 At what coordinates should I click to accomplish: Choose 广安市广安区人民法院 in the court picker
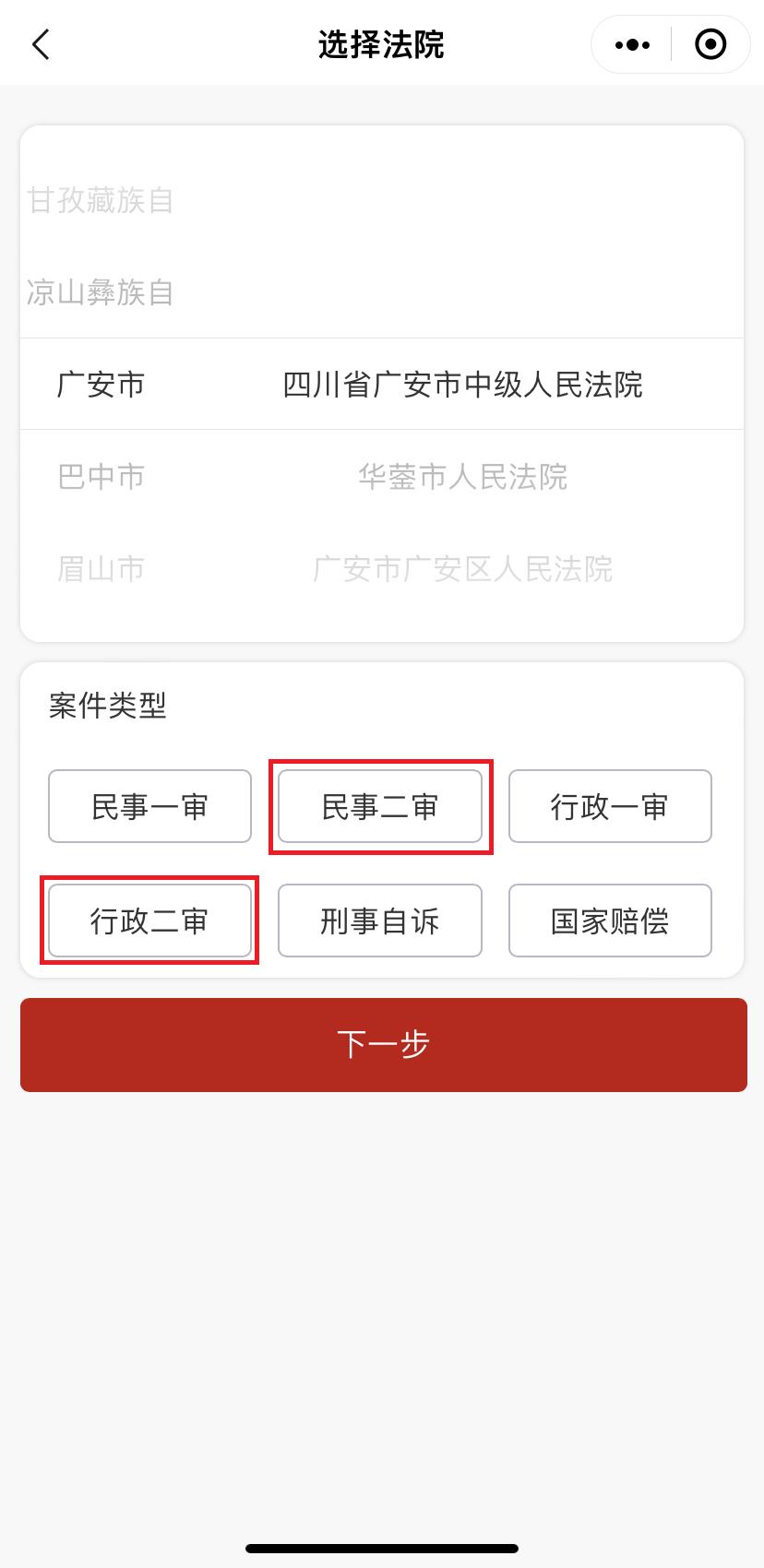(x=462, y=568)
